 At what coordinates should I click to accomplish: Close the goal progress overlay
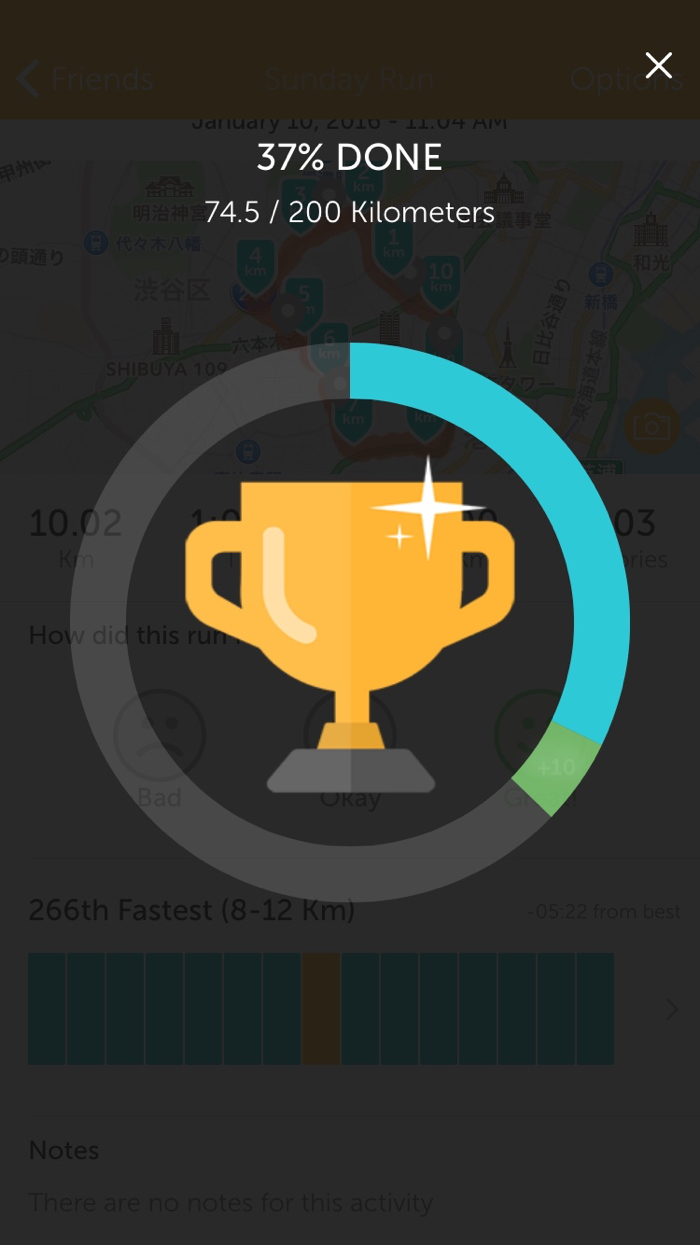[x=658, y=66]
